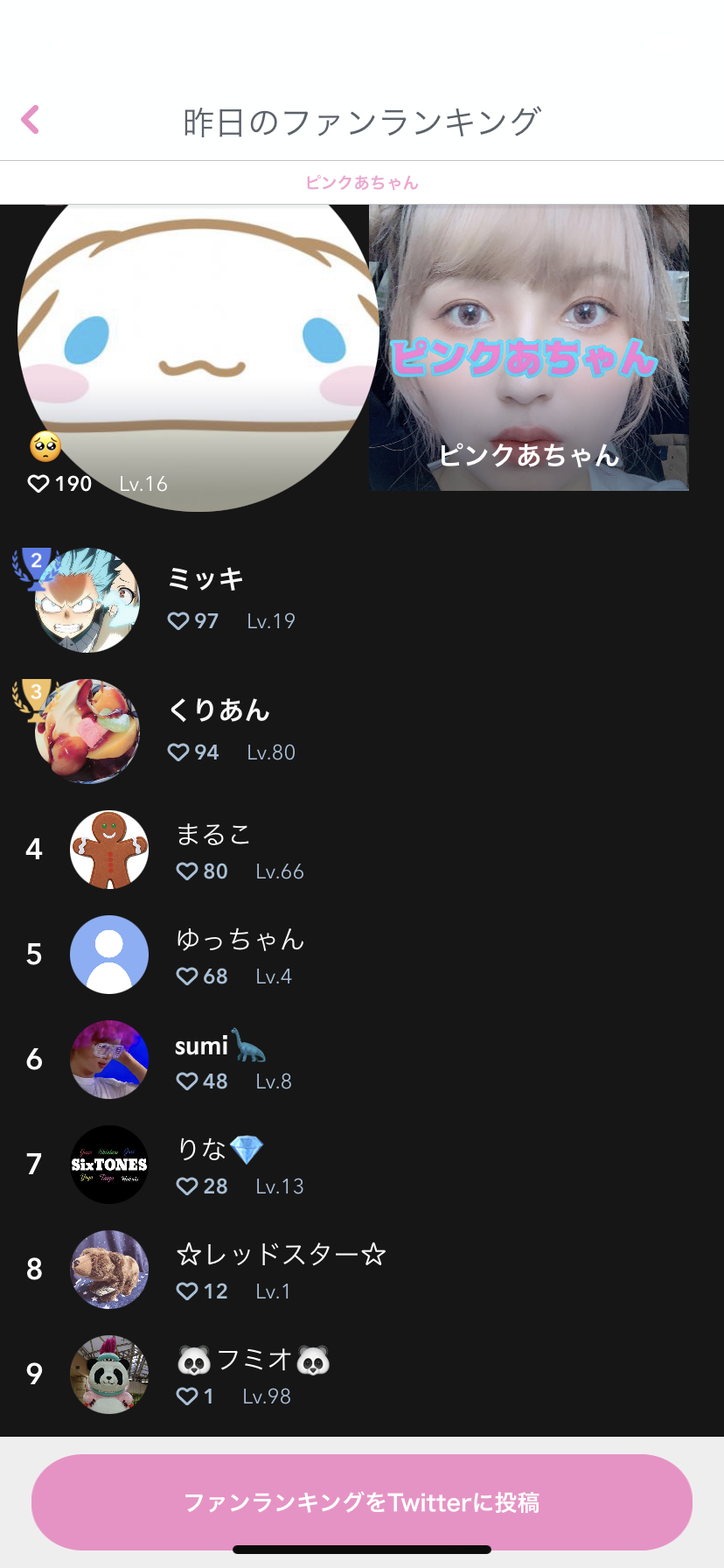View ☆レッドスター☆ profile
Screen dimensions: 724x1568
[280, 1270]
